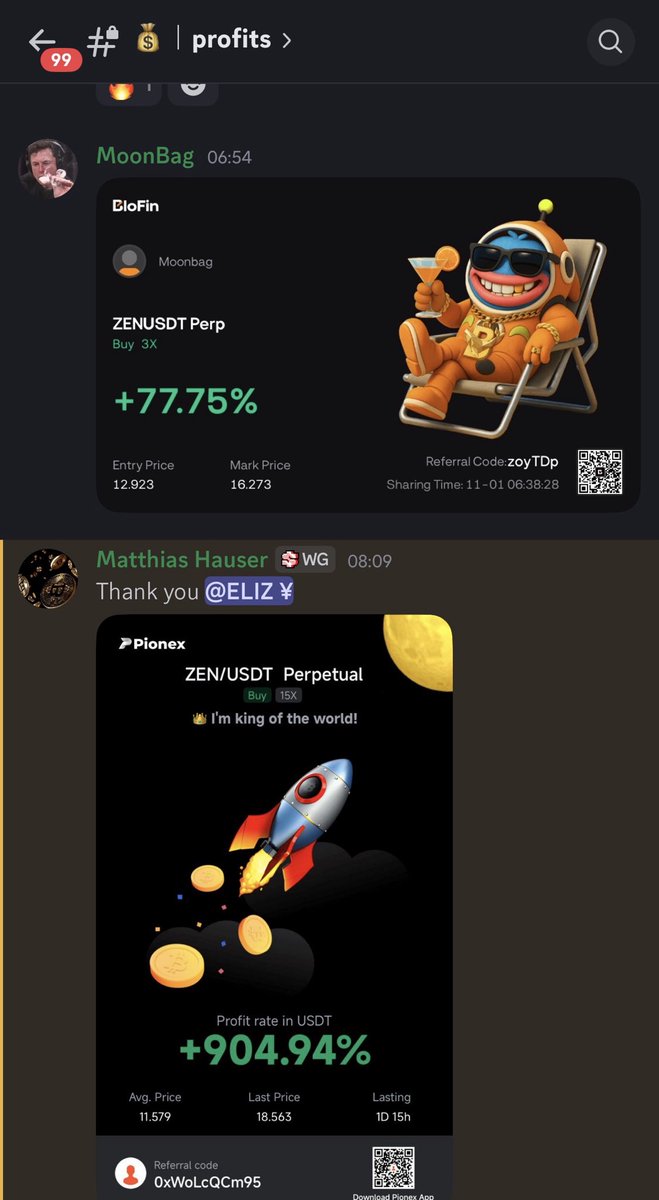659x1200 pixels.
Task: Search in the profits channel
Action: click(x=610, y=42)
